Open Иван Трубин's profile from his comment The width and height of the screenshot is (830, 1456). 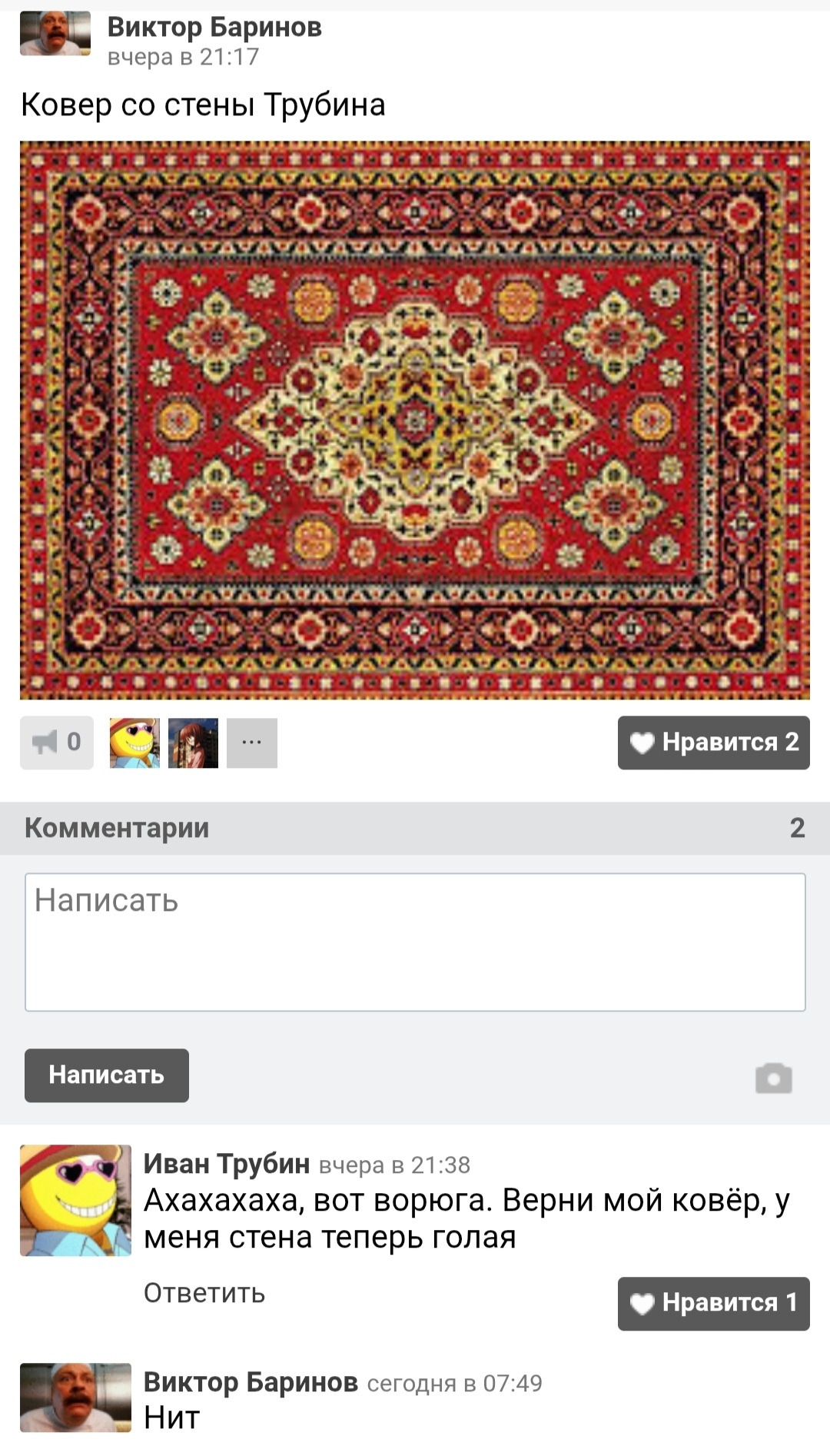(x=226, y=1164)
